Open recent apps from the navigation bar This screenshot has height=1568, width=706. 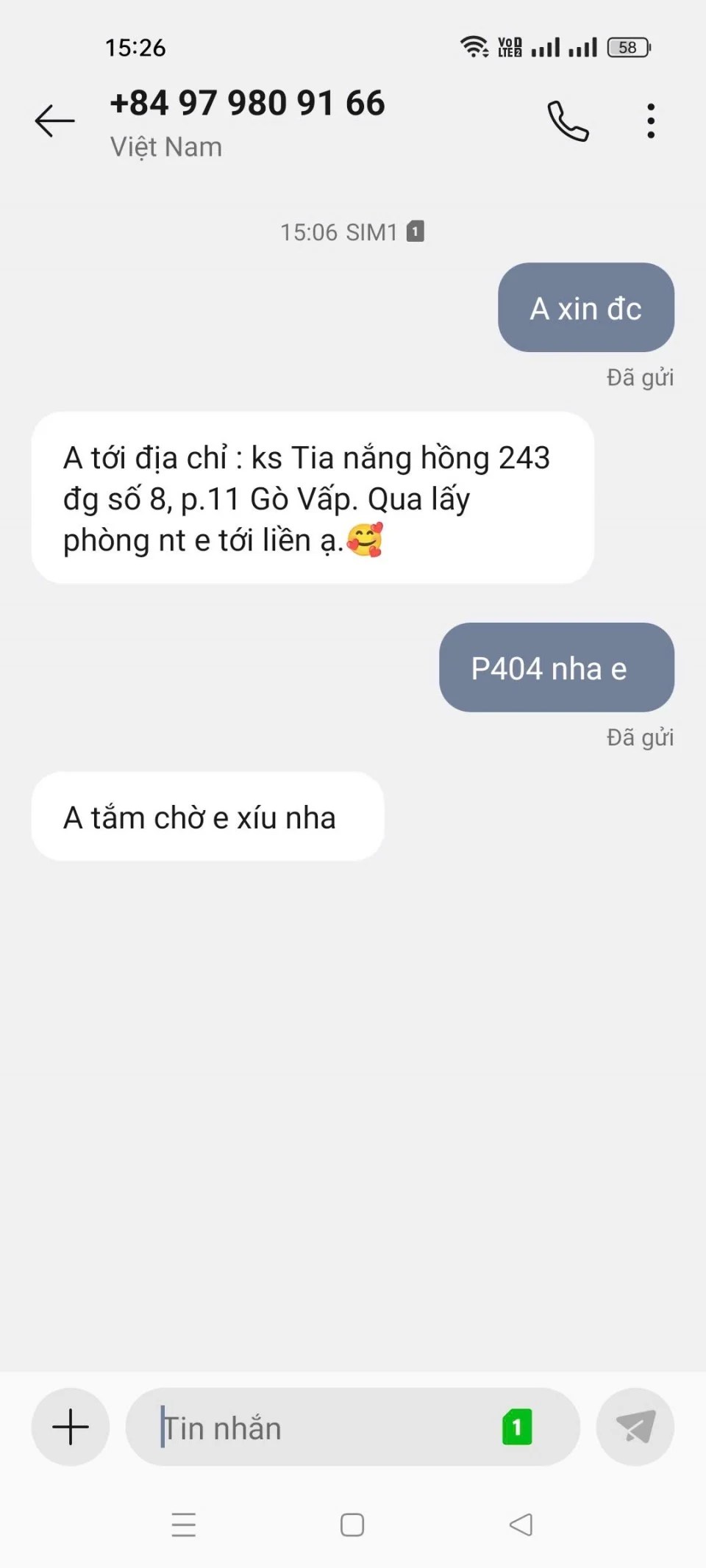(184, 1525)
